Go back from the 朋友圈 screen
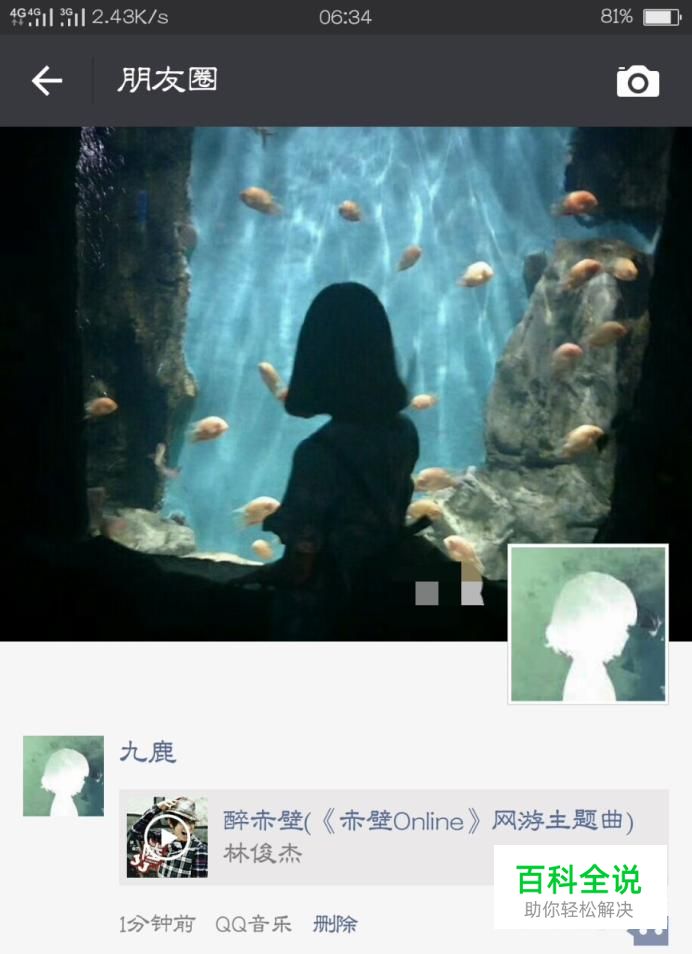The image size is (692, 954). point(46,81)
